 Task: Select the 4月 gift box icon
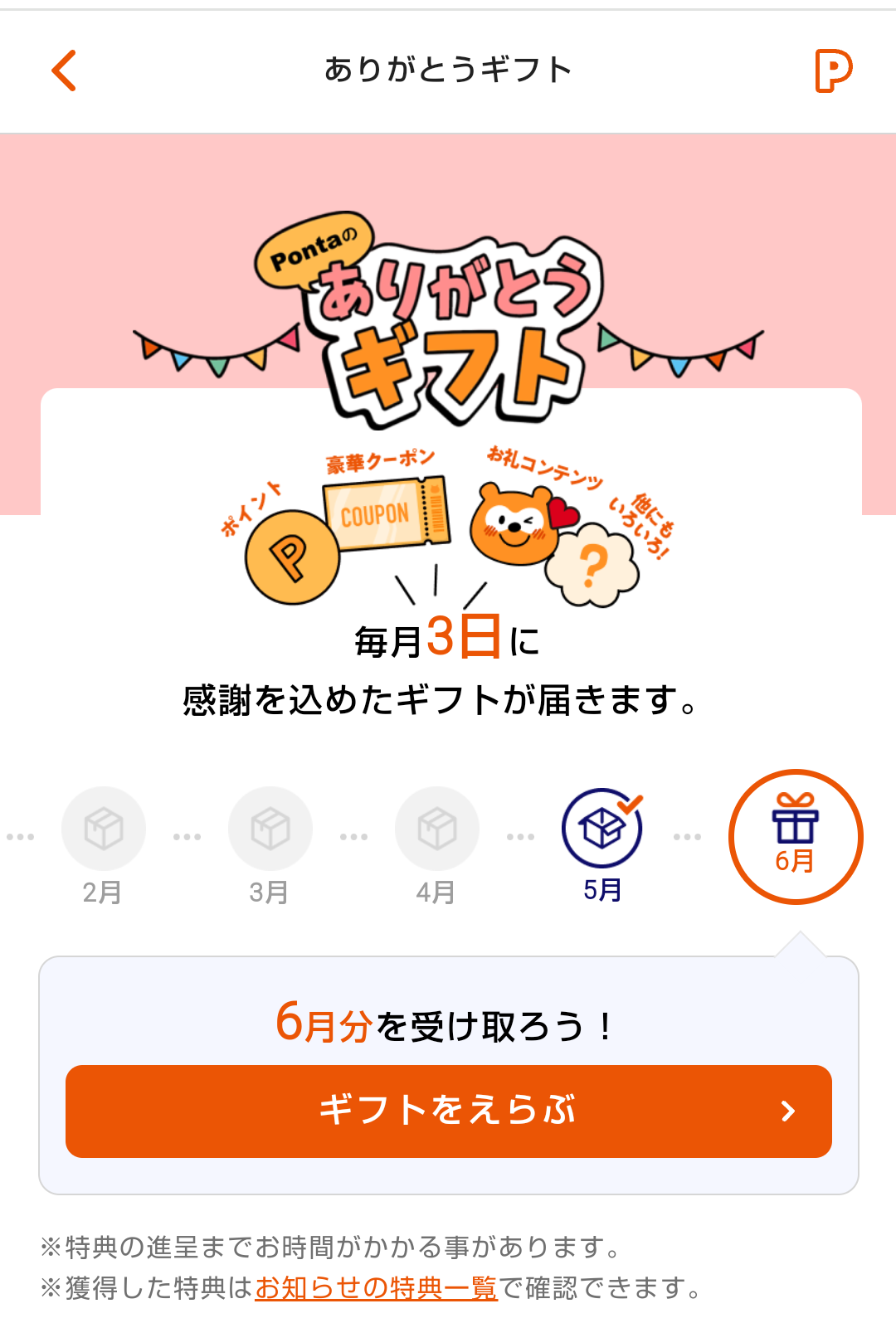tap(437, 828)
